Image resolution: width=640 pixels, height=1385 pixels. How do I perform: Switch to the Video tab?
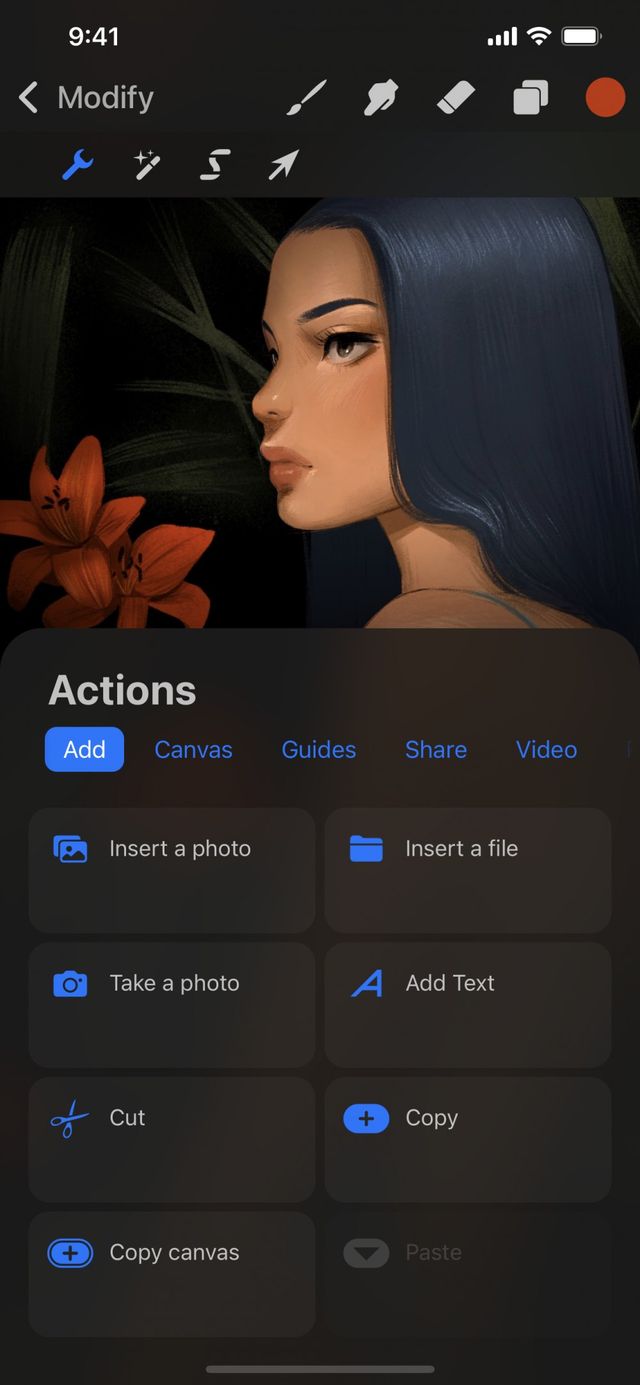click(x=546, y=750)
